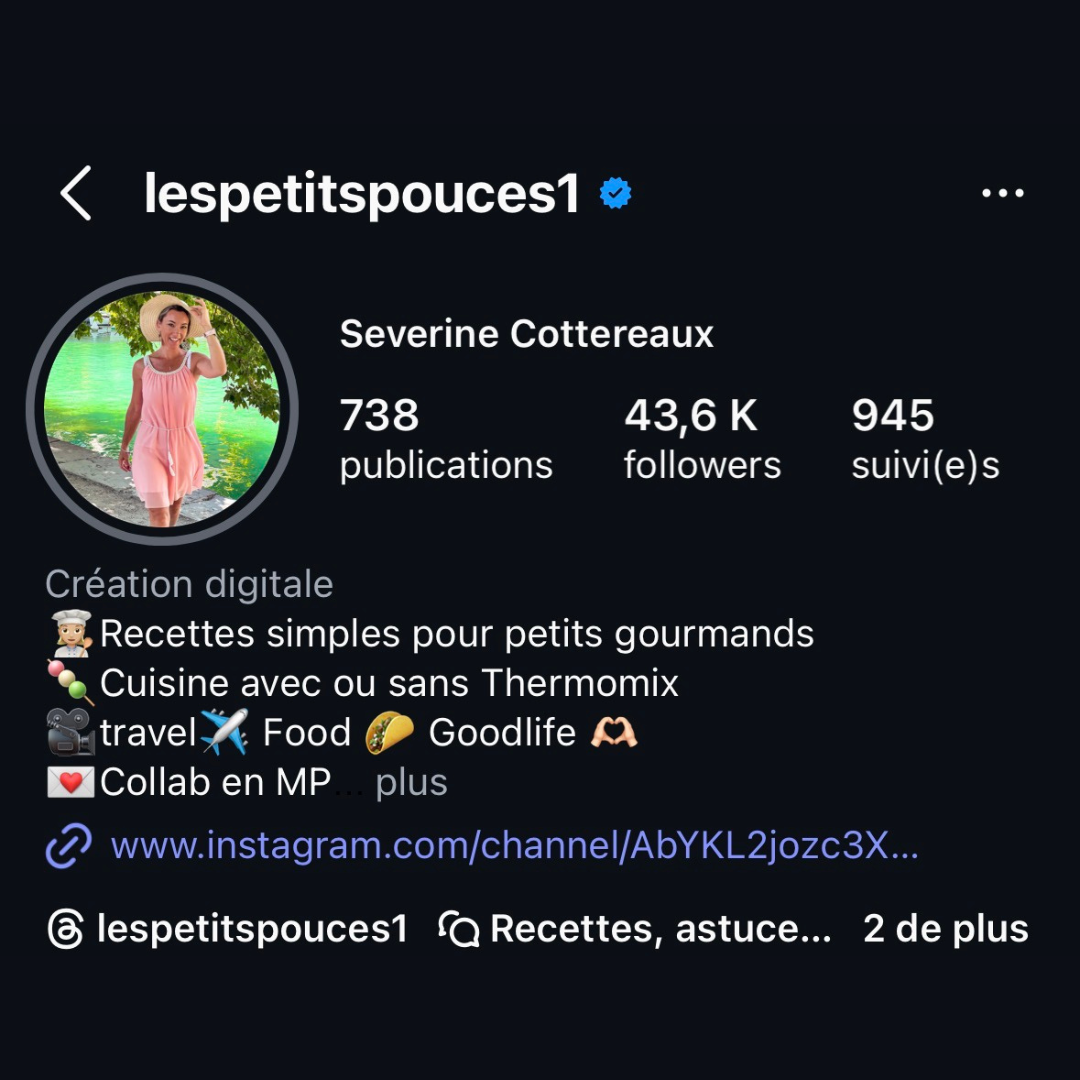Show the 43,6 K followers list

(x=702, y=439)
